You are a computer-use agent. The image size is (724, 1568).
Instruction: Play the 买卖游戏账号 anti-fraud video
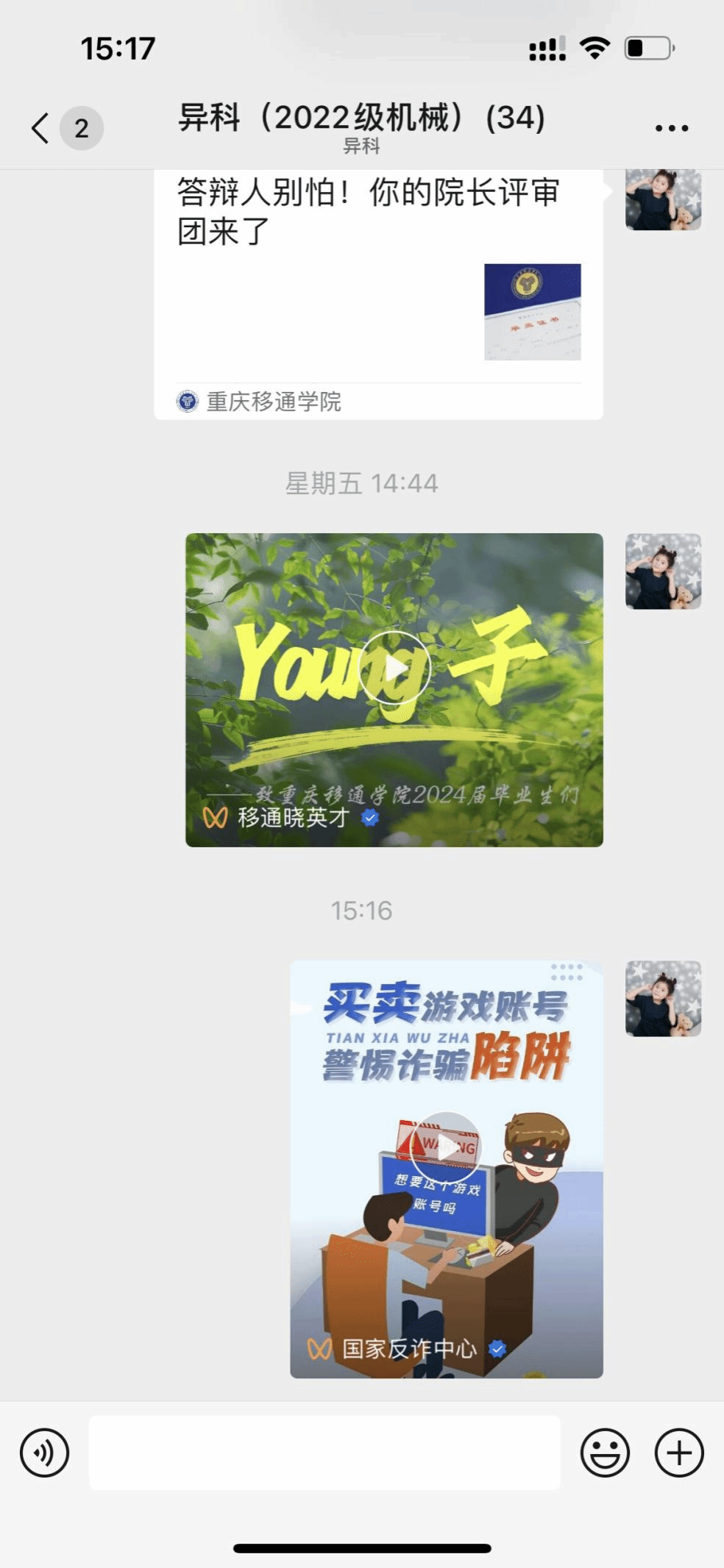pyautogui.click(x=446, y=1149)
